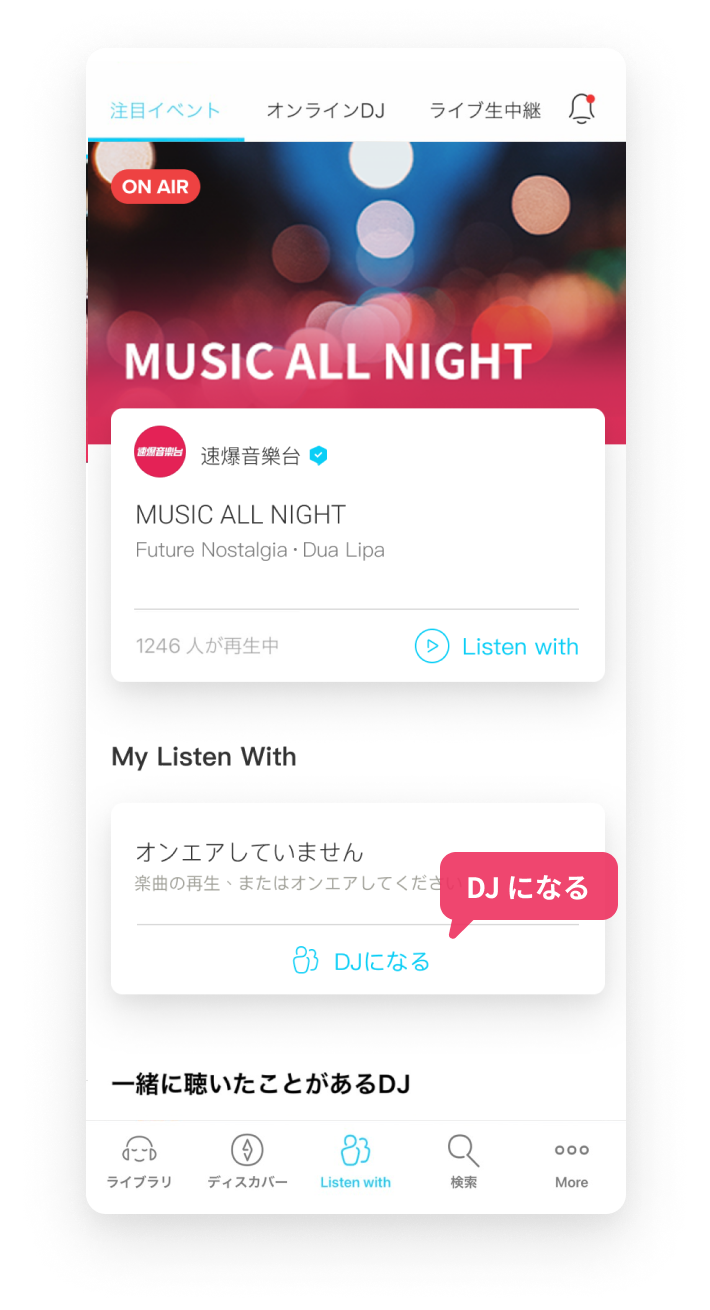Viewport: 710px width, 1310px height.
Task: Tap Listen with on MUSIC ALL NIGHT
Action: [x=497, y=647]
